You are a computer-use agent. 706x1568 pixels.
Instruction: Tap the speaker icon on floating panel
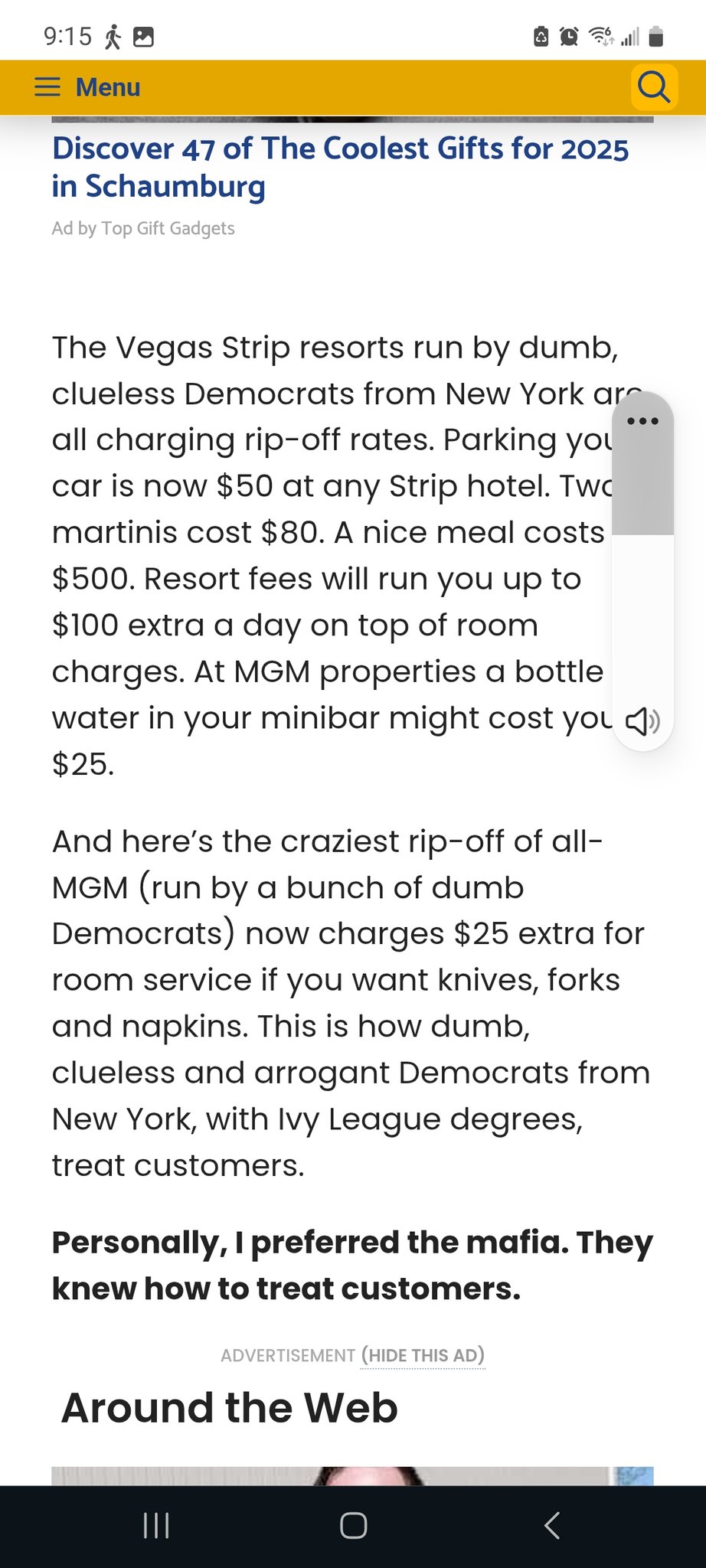point(642,721)
